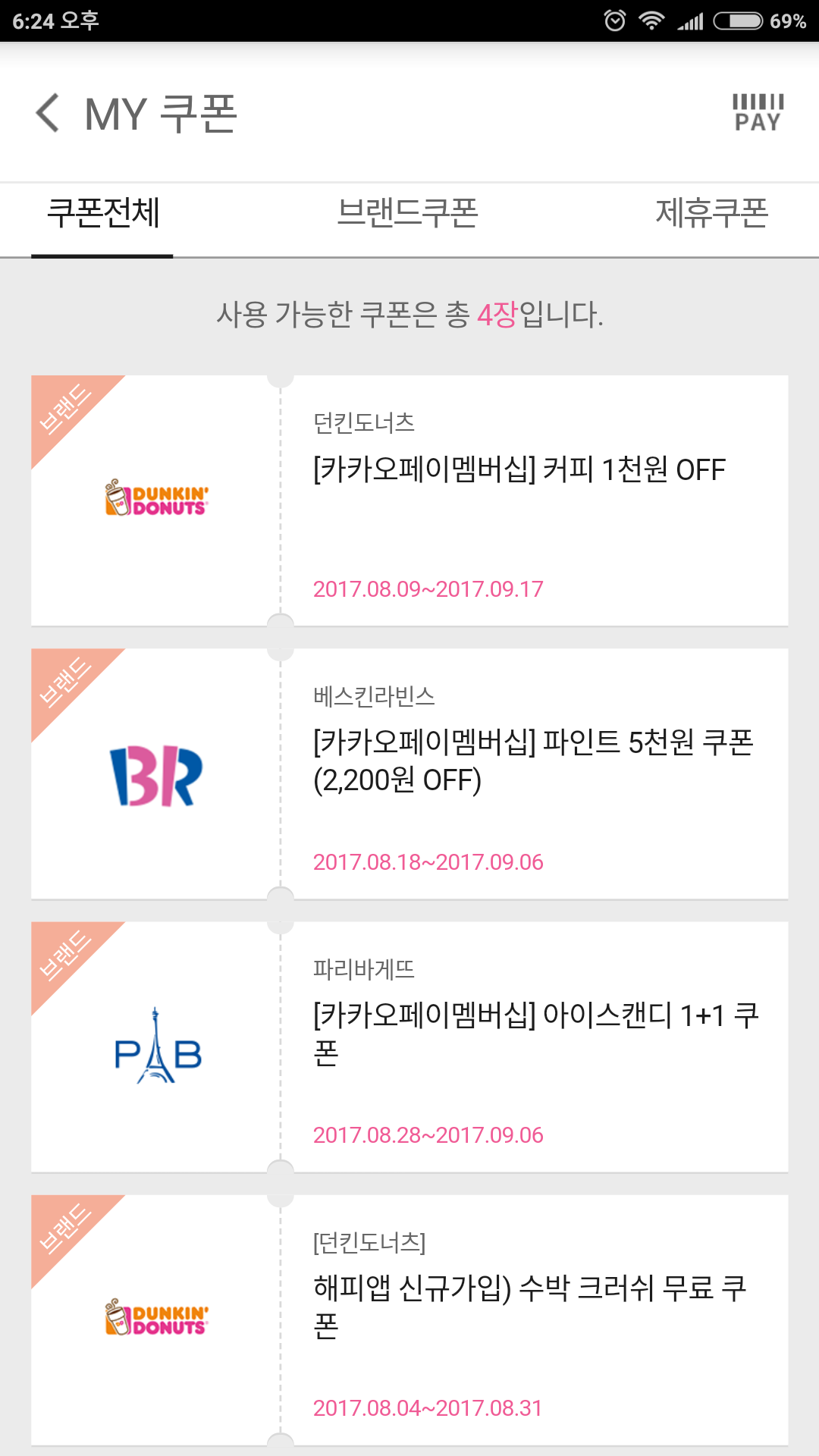The height and width of the screenshot is (1456, 819).
Task: Switch to the 제휴쿠폰 tab
Action: pos(711,213)
